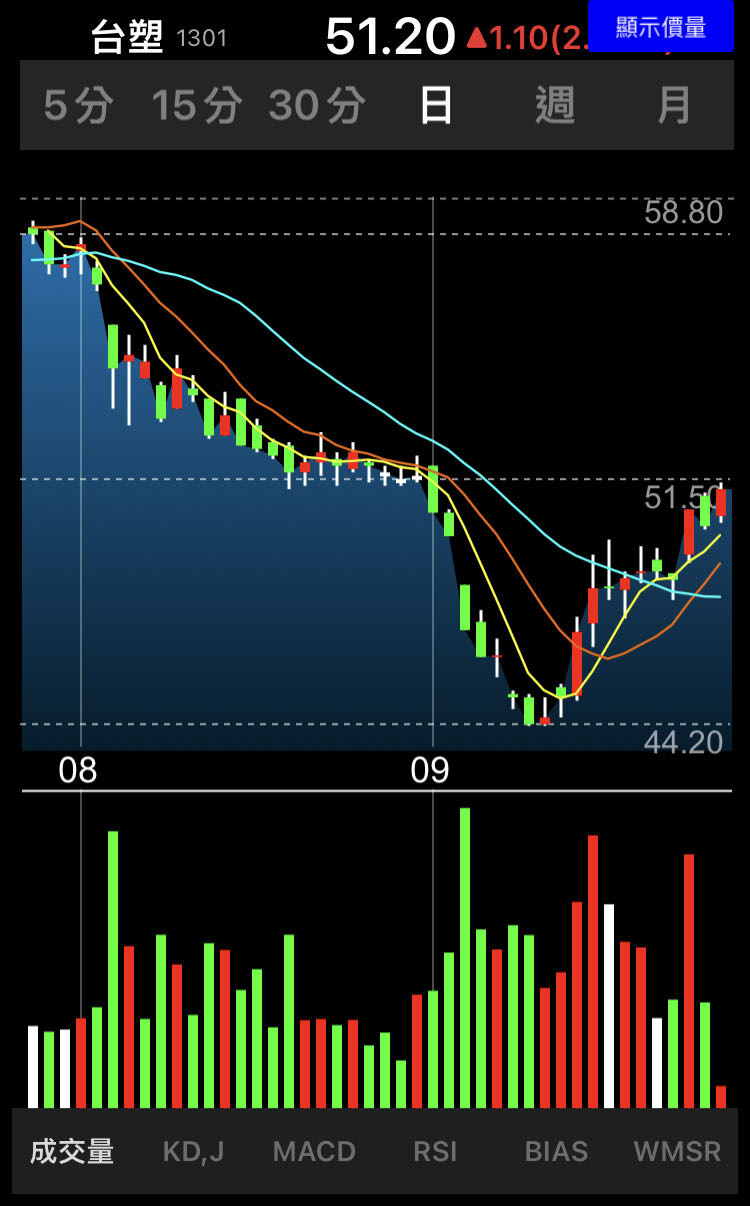Switch to the 週 weekly chart
This screenshot has width=750, height=1206.
(555, 105)
